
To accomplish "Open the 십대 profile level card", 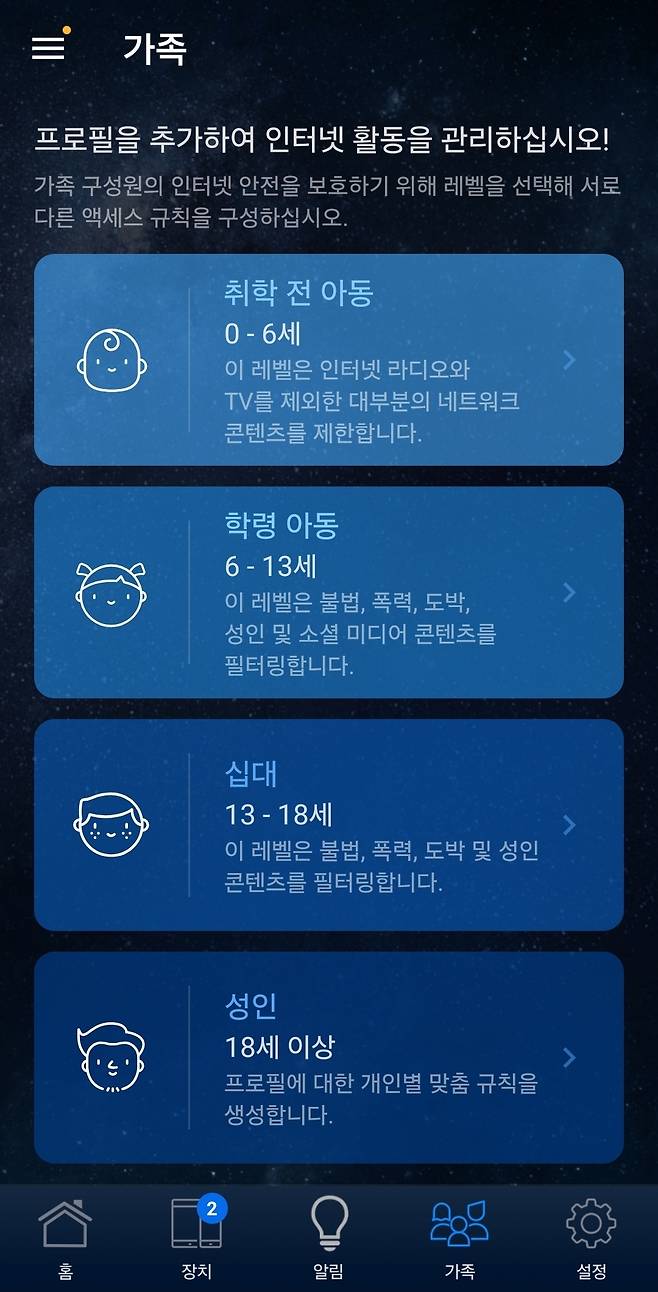I will click(x=329, y=825).
